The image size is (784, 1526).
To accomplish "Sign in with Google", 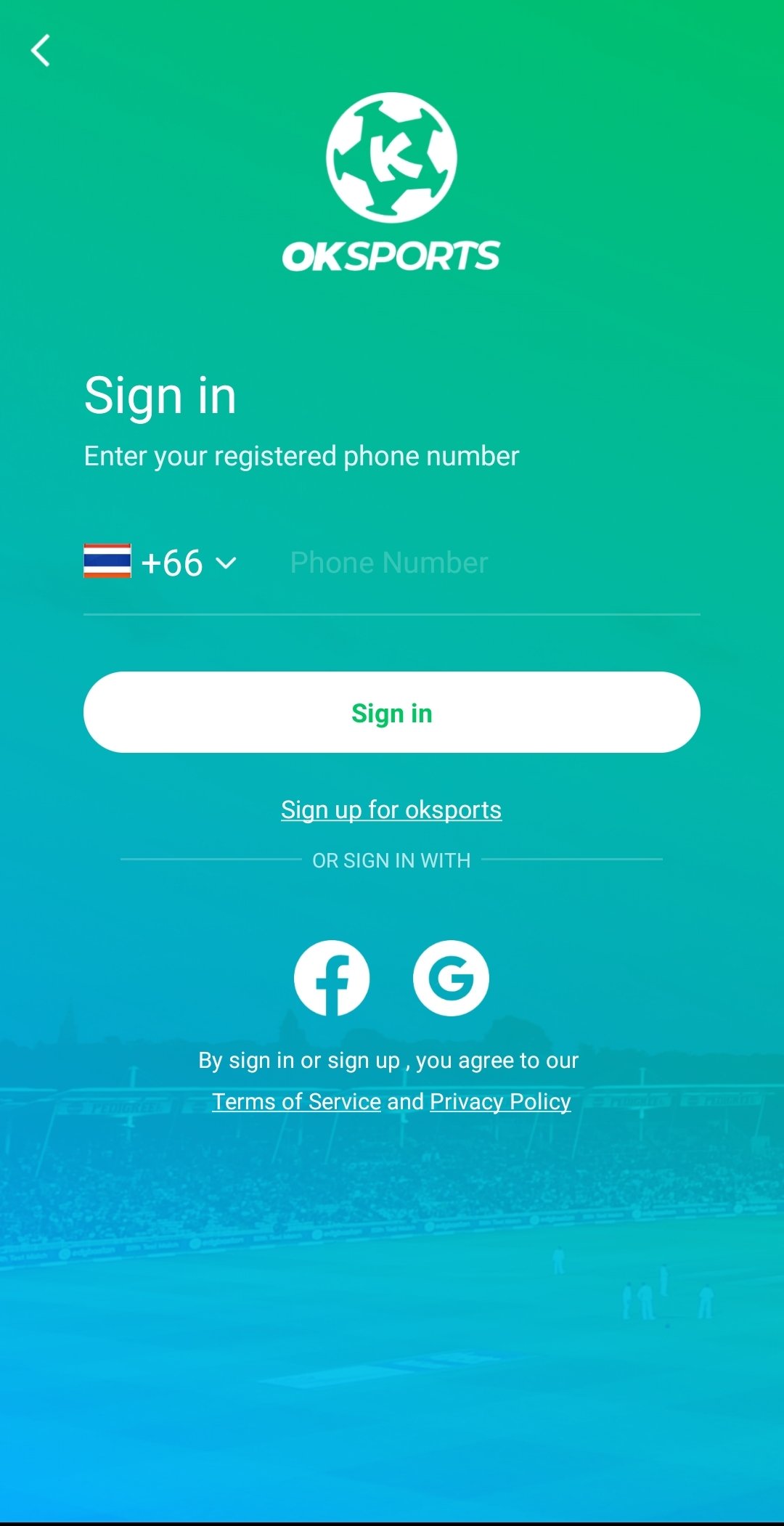I will [451, 978].
